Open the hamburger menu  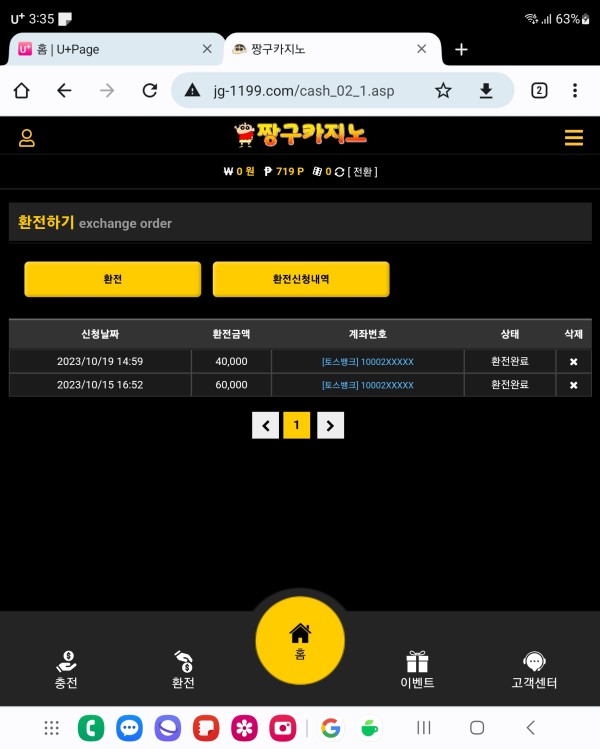(573, 138)
